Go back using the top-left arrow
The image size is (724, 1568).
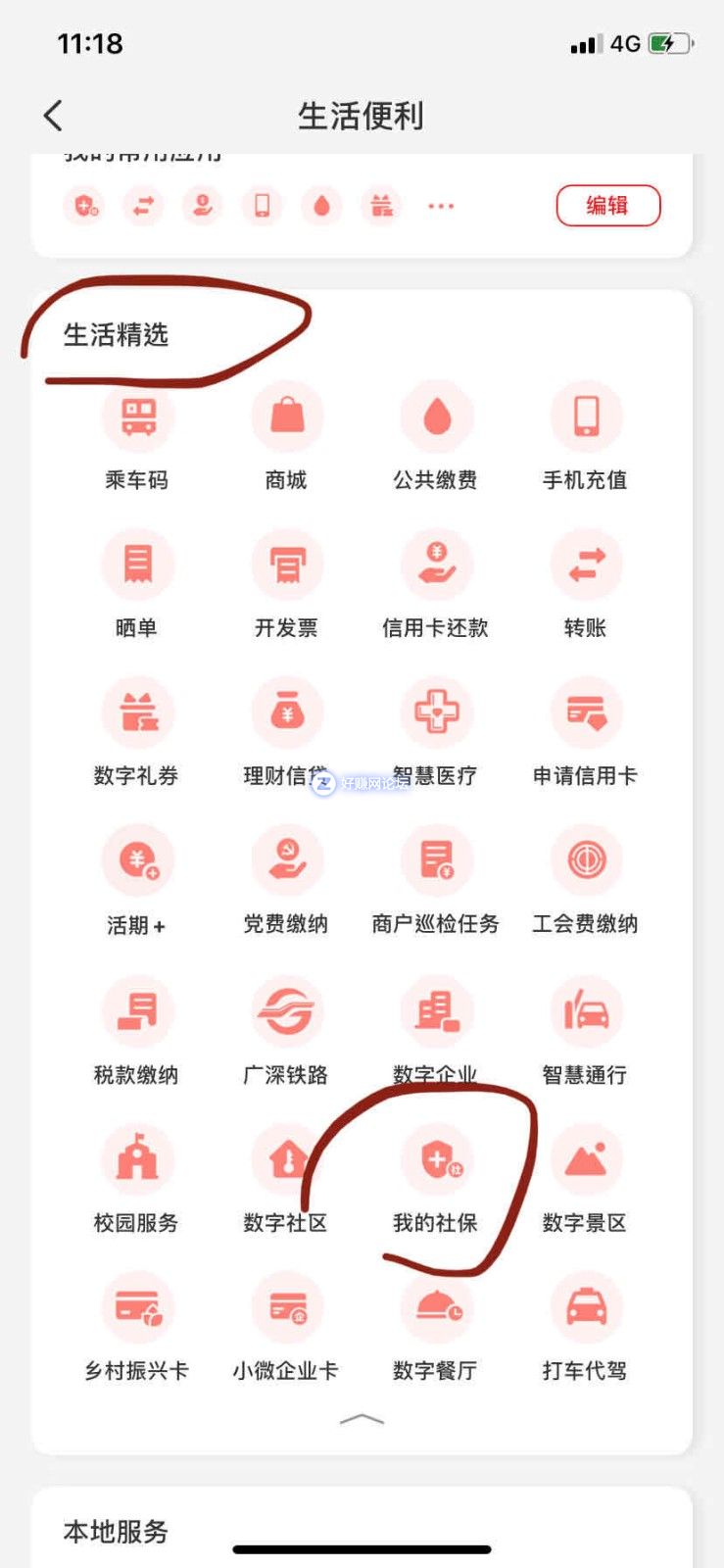tap(54, 116)
